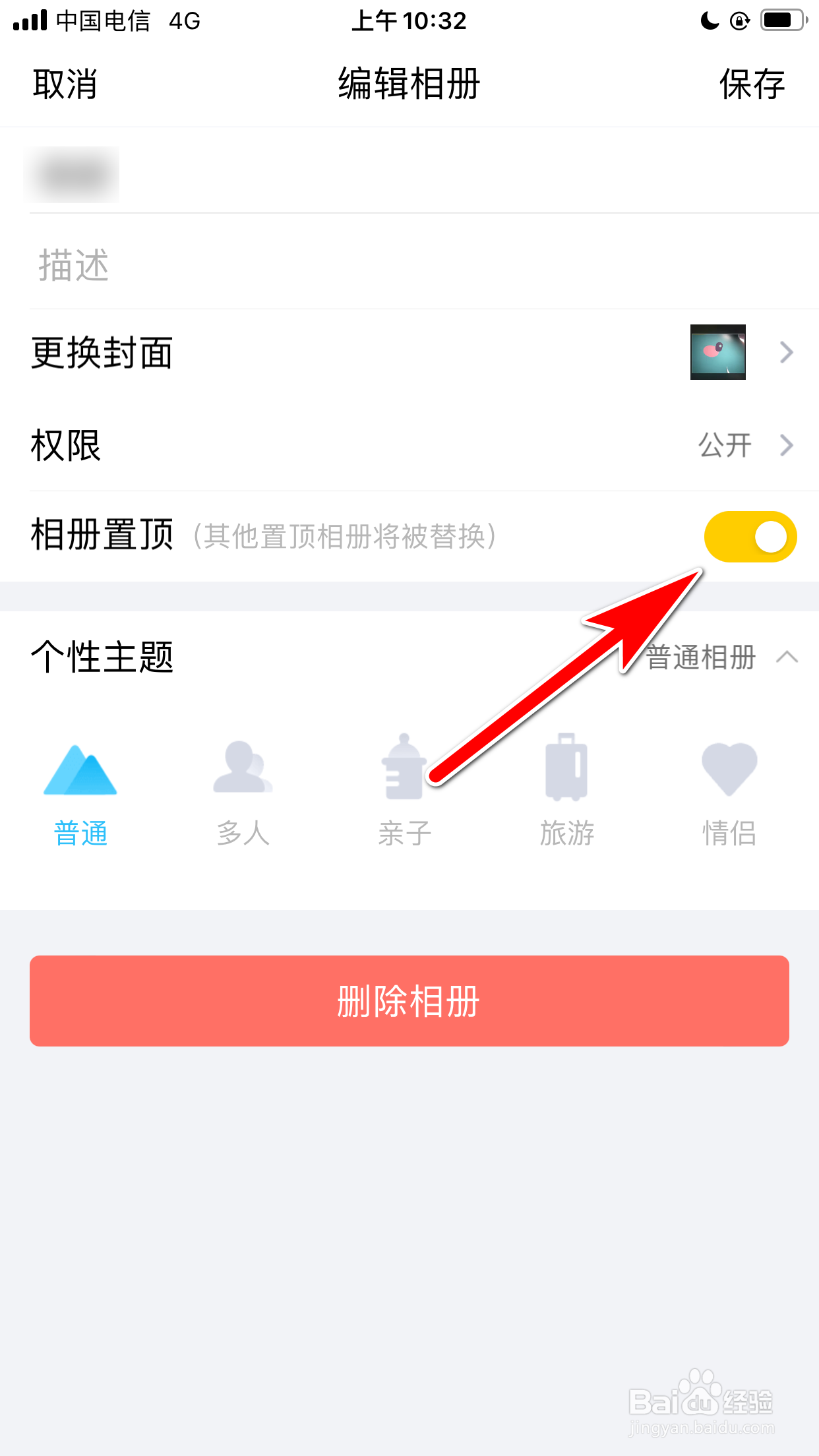Viewport: 819px width, 1456px height.
Task: Tap 取消 to cancel editing
Action: click(x=64, y=84)
